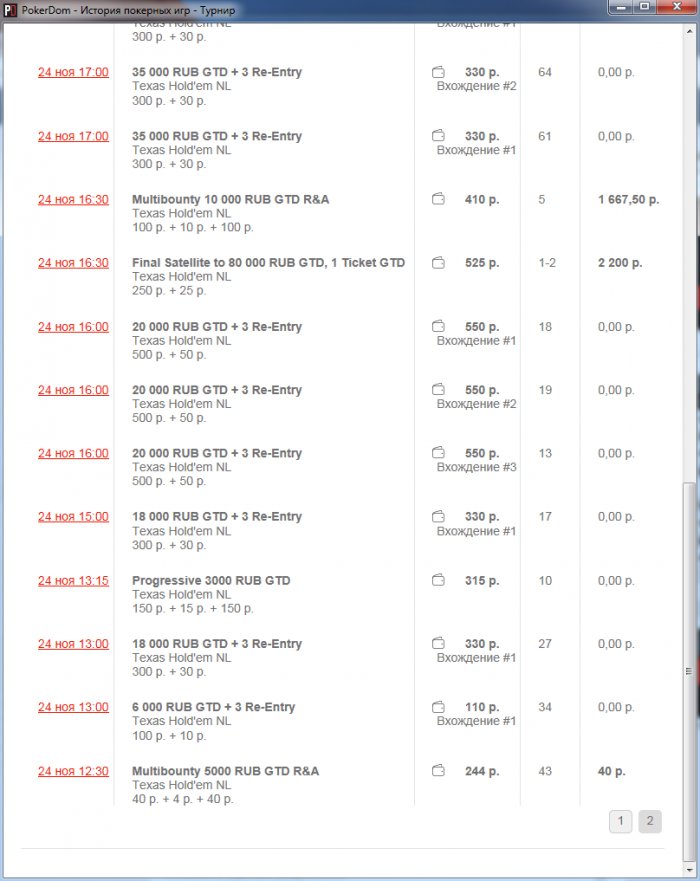Open date link for 20 000 RUB Вхождение #3
Viewport: 700px width, 881px height.
point(73,454)
